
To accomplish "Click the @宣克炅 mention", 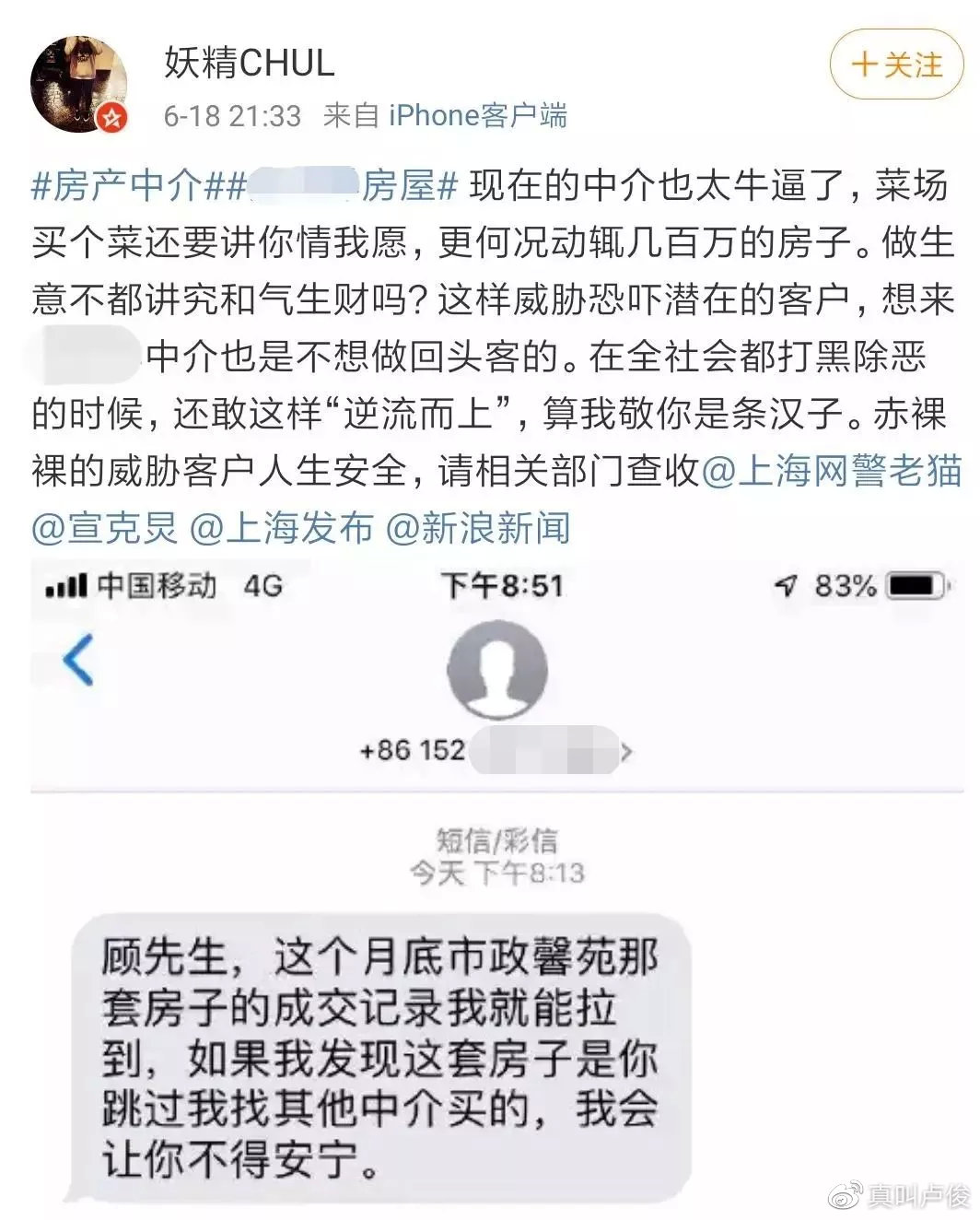I will point(104,525).
